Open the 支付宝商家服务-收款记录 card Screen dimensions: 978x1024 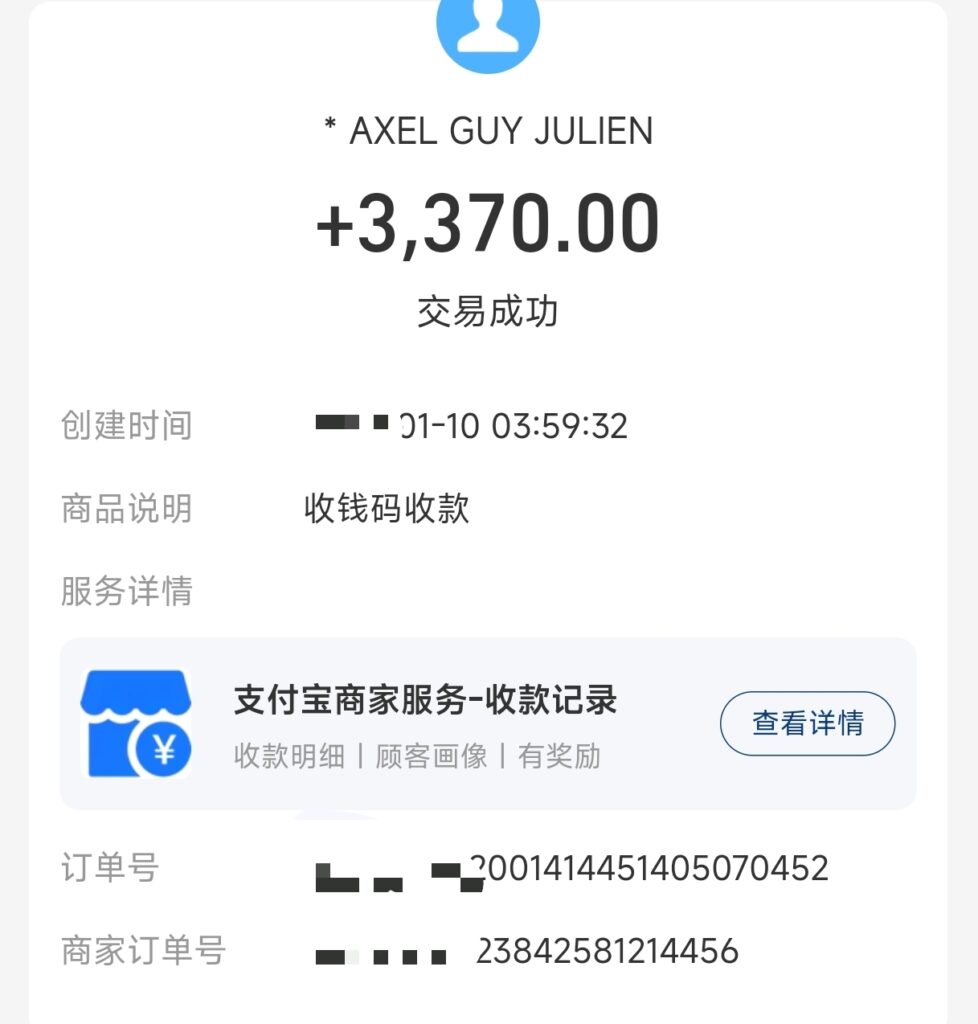pos(425,723)
